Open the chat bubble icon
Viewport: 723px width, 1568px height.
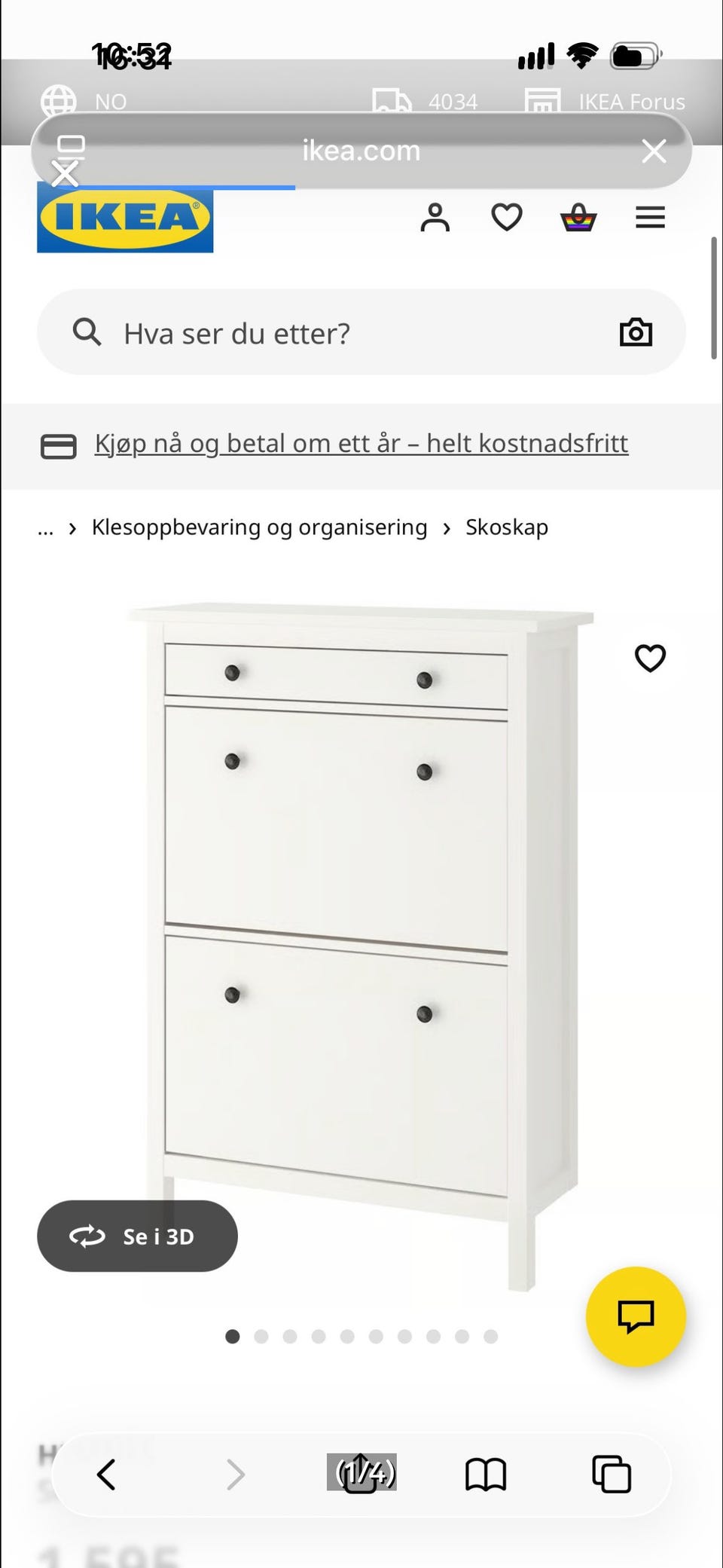(636, 1316)
